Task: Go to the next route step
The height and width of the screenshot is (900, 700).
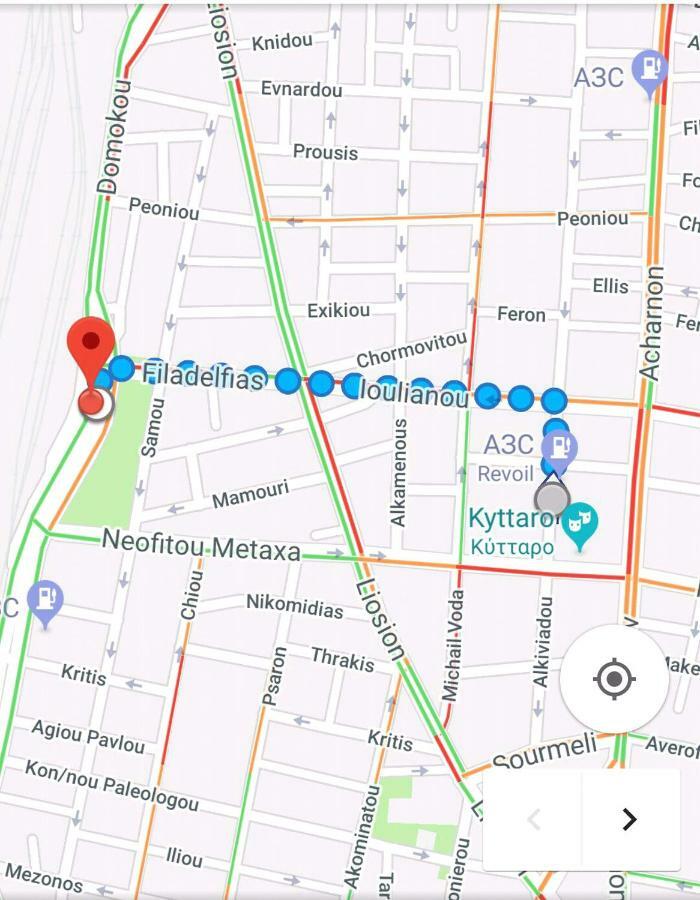Action: (x=629, y=820)
